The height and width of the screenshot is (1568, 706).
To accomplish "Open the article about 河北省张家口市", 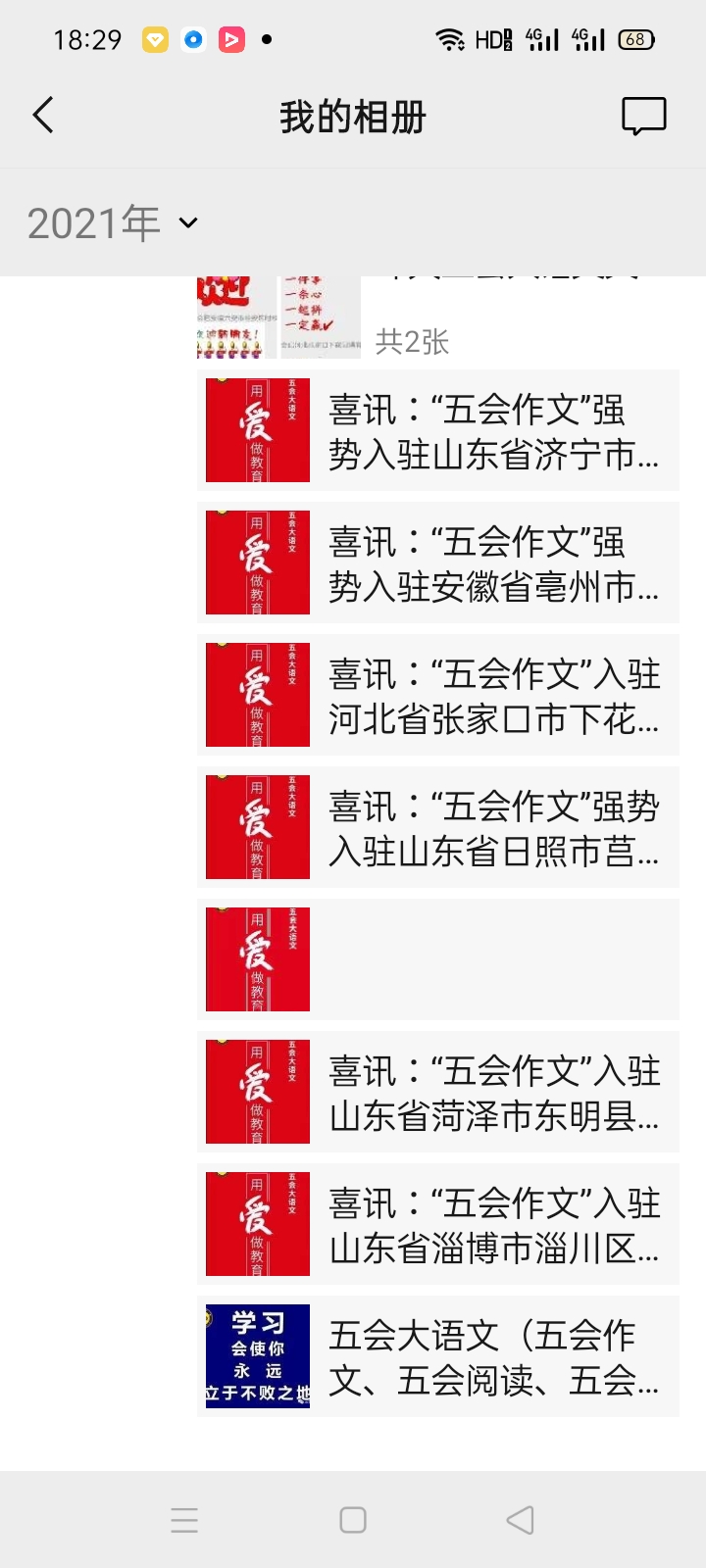I will pos(438,695).
